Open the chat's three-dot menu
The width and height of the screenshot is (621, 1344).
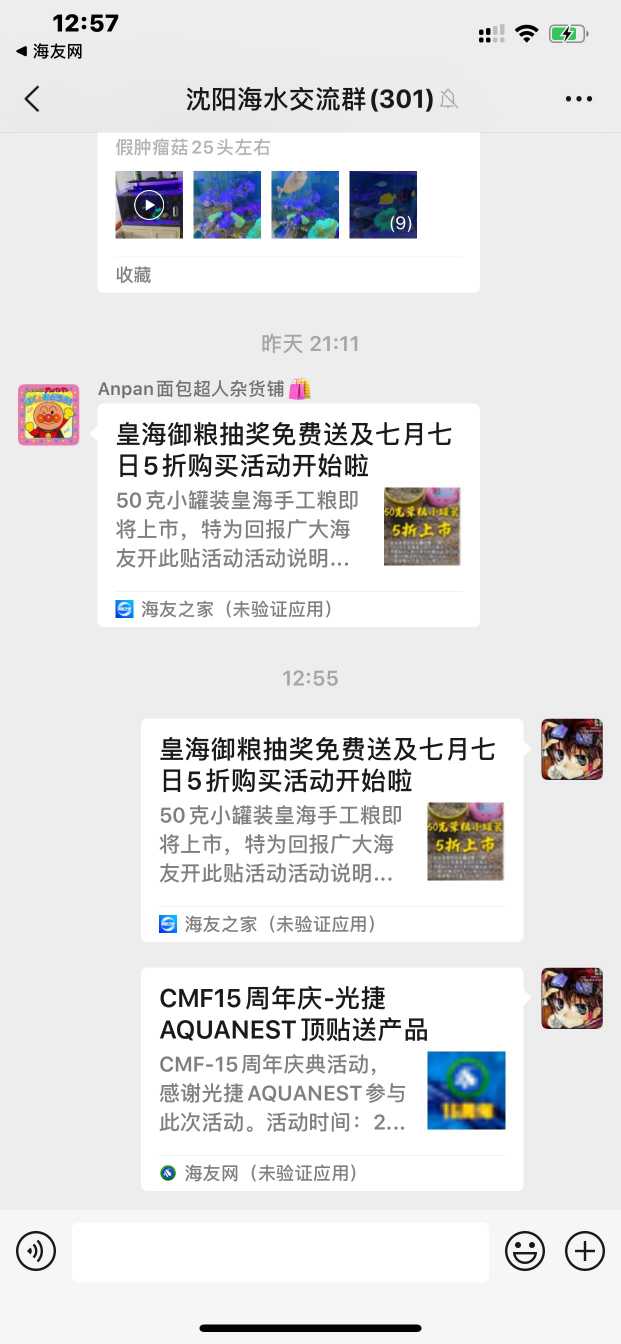coord(579,98)
